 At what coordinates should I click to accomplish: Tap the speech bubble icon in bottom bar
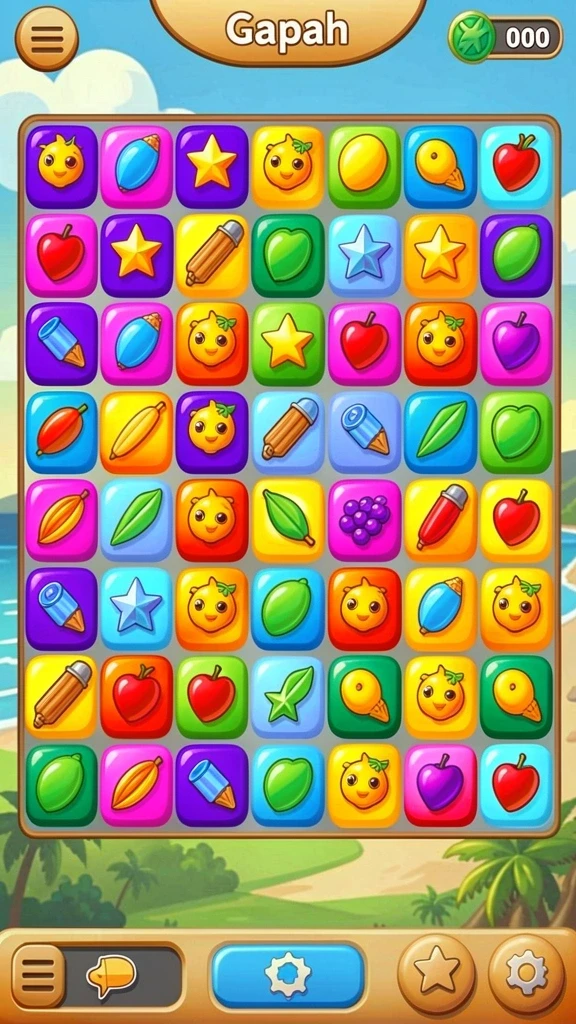coord(112,976)
